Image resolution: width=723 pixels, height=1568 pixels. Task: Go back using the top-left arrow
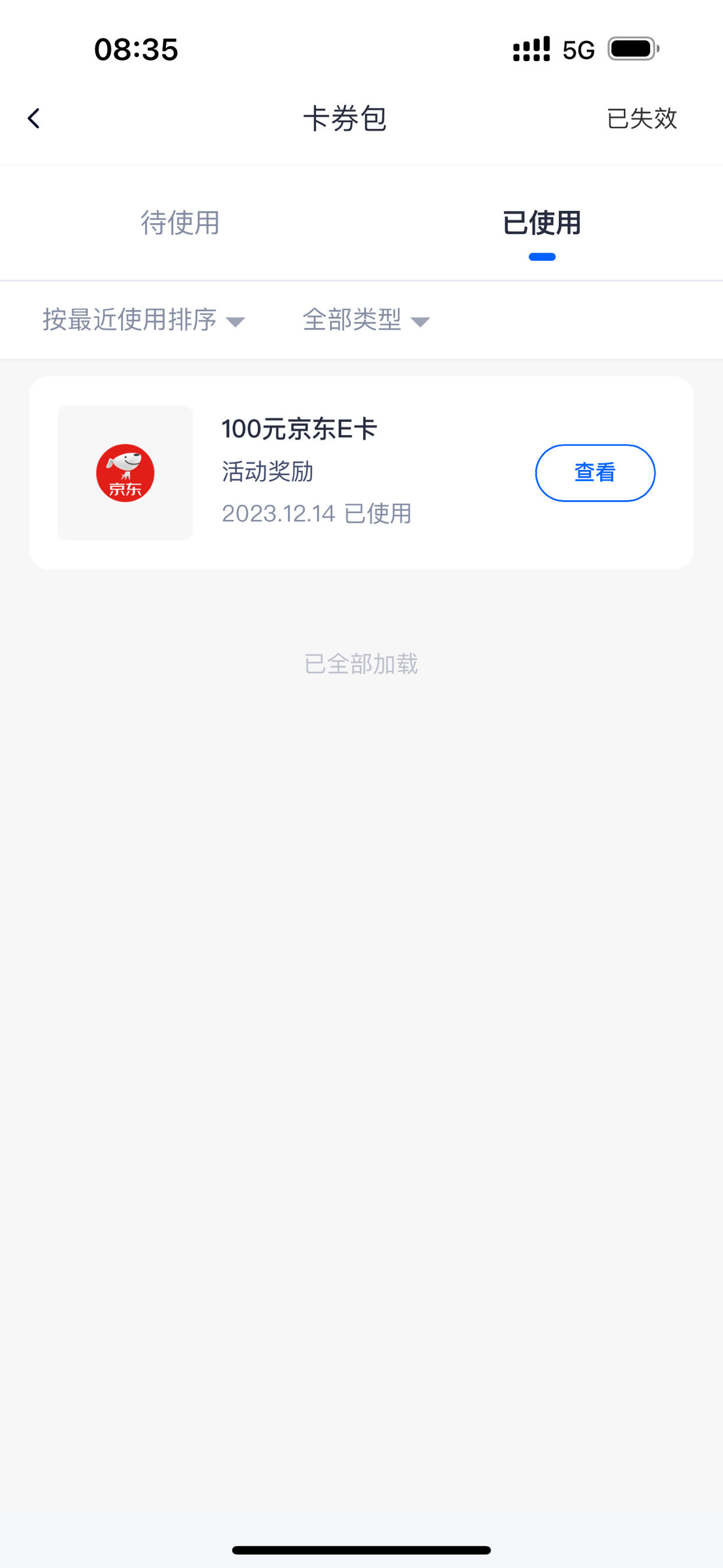point(34,118)
